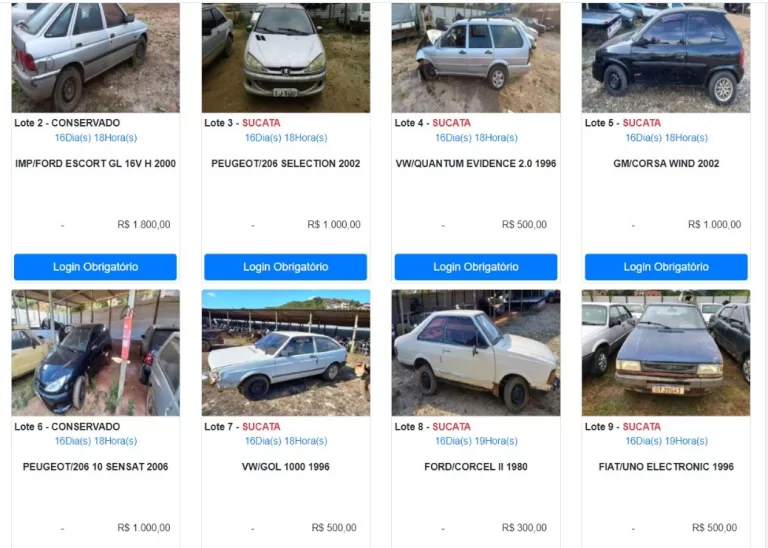View Lote 7 VW Gol 1000 photo

click(x=285, y=353)
